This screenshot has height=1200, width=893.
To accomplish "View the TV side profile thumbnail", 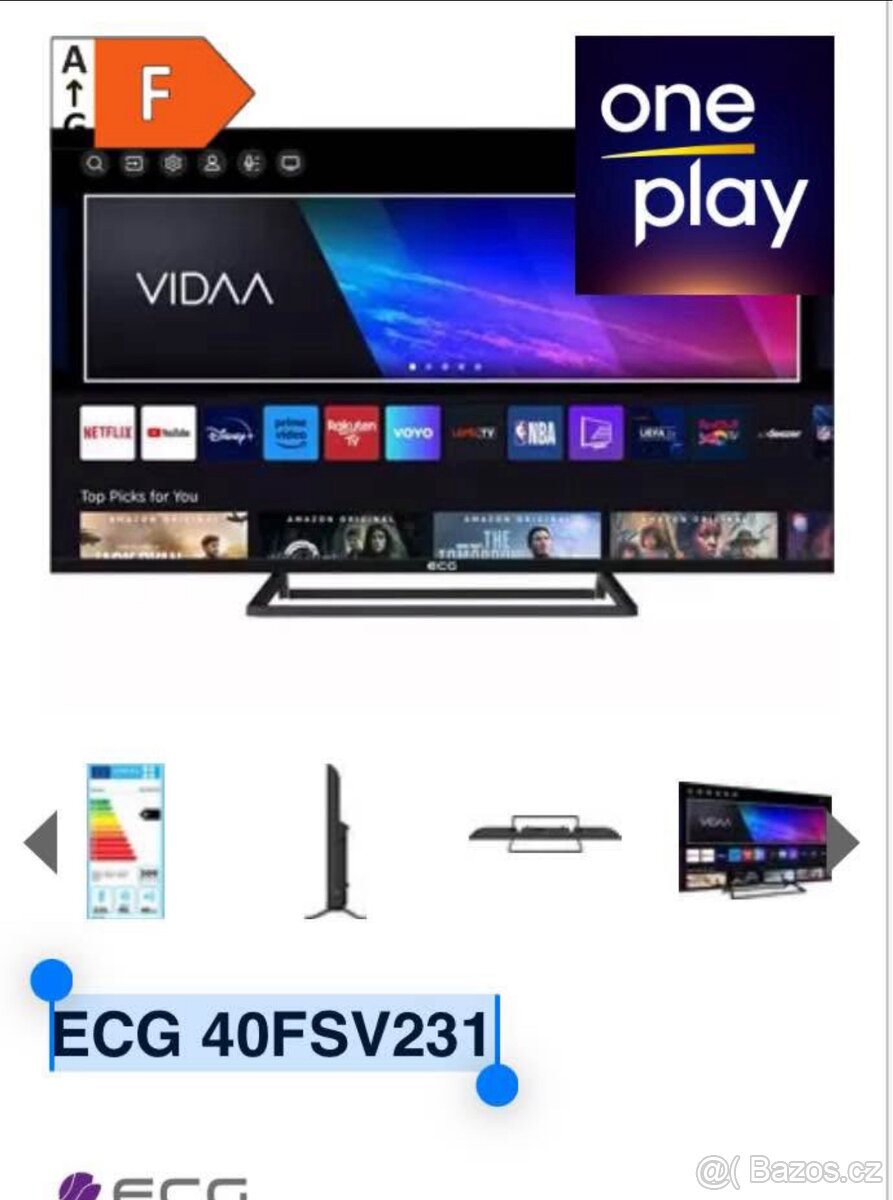I will 335,842.
